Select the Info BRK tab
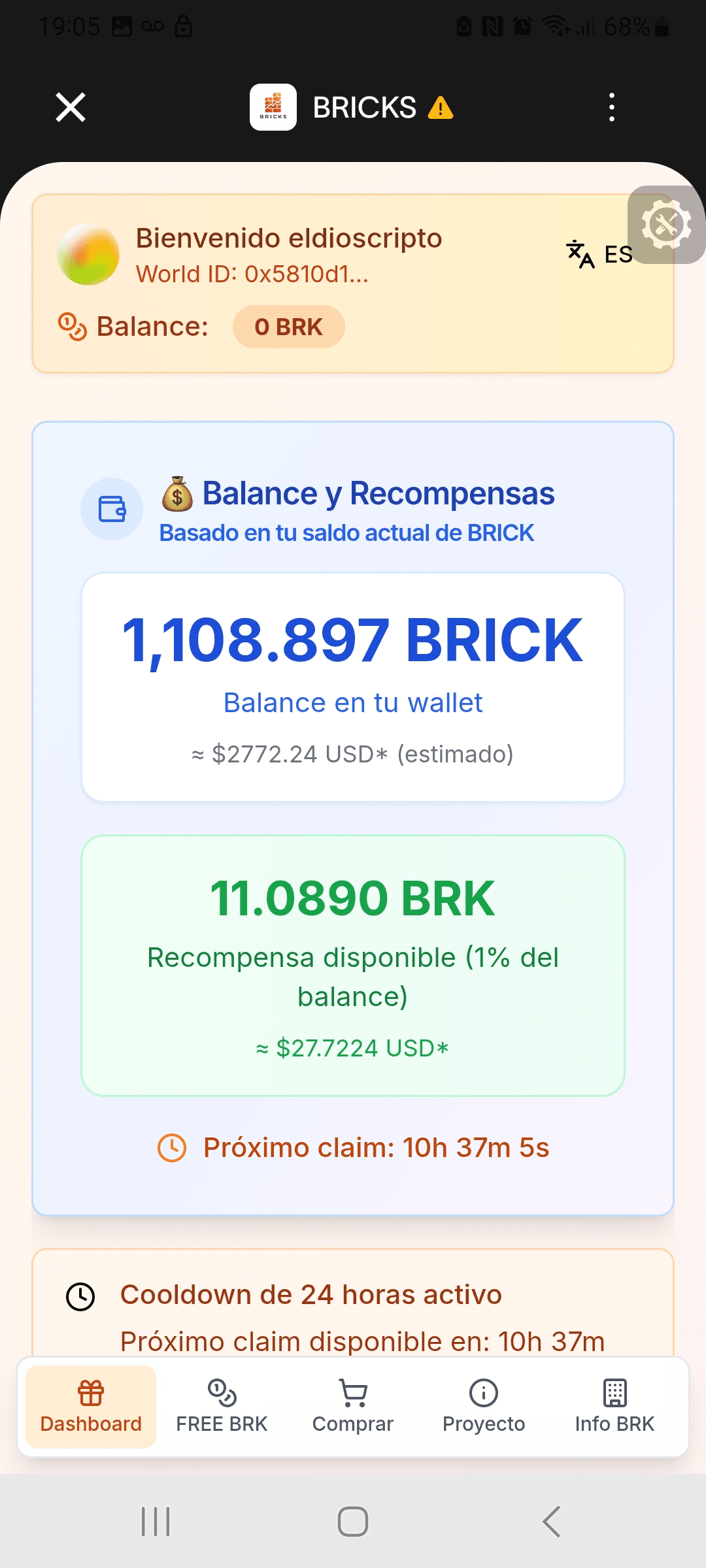The width and height of the screenshot is (706, 1568). point(614,1406)
